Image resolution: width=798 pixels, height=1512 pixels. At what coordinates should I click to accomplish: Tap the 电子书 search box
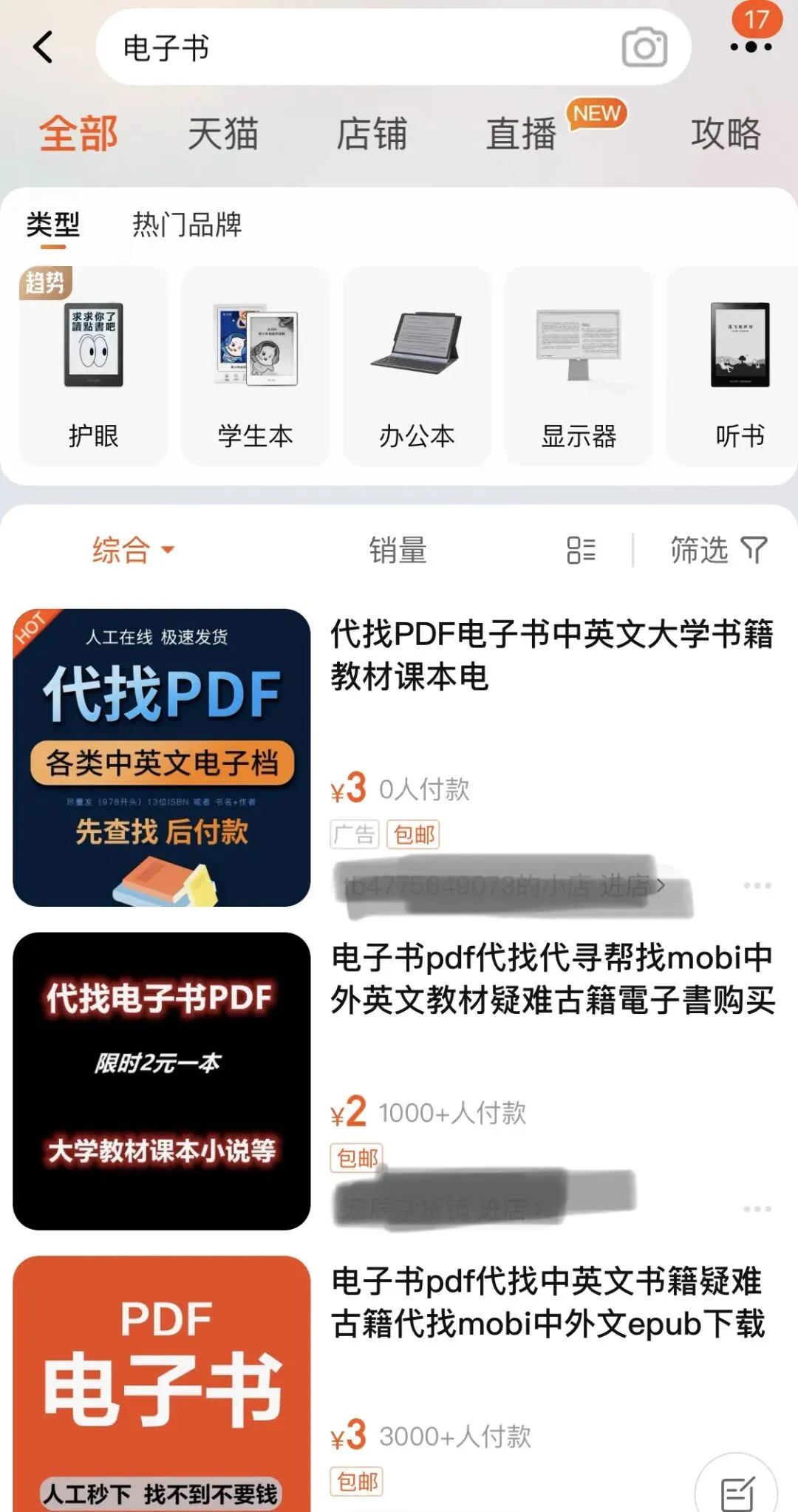click(x=393, y=47)
